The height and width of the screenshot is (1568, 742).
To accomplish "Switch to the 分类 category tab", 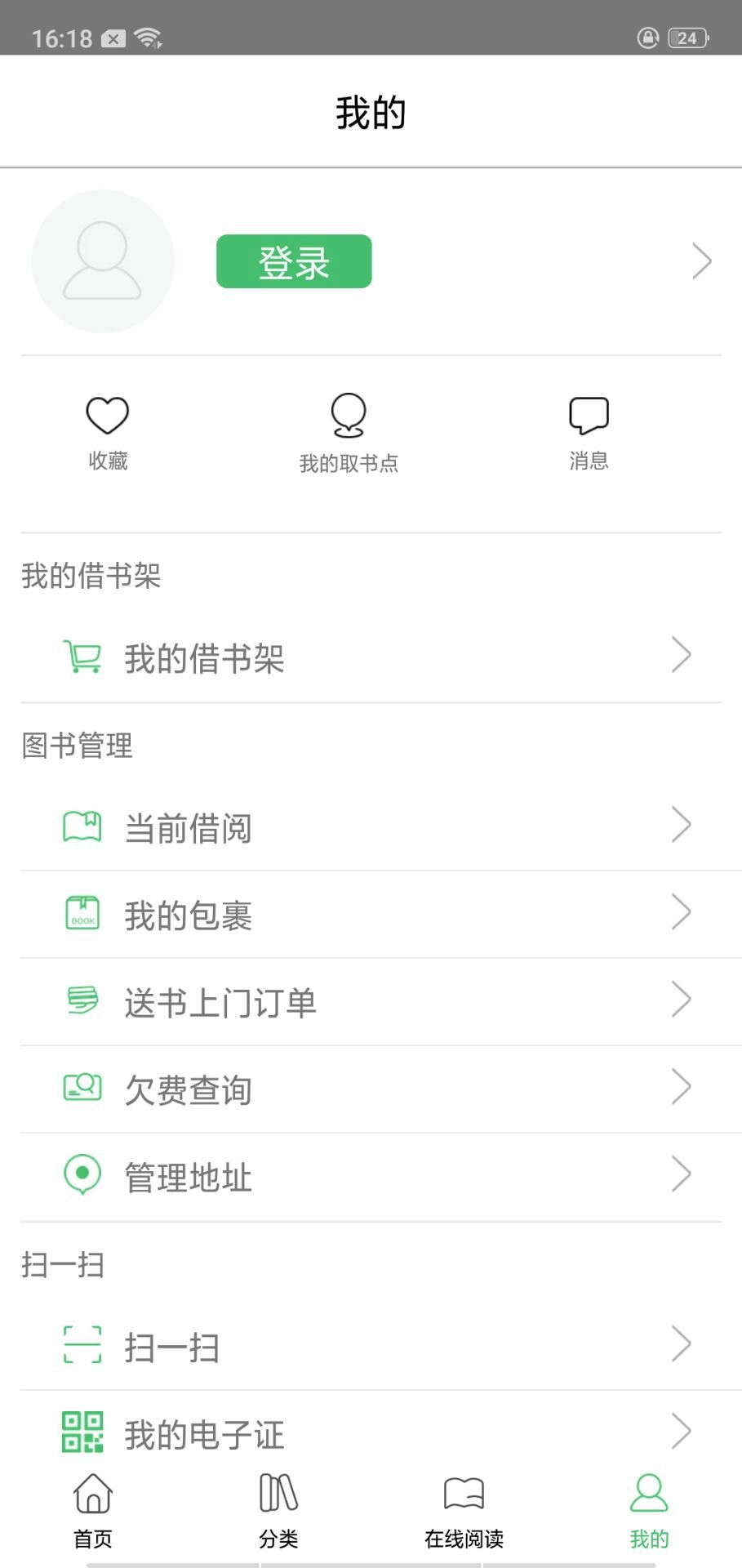I will click(278, 1511).
